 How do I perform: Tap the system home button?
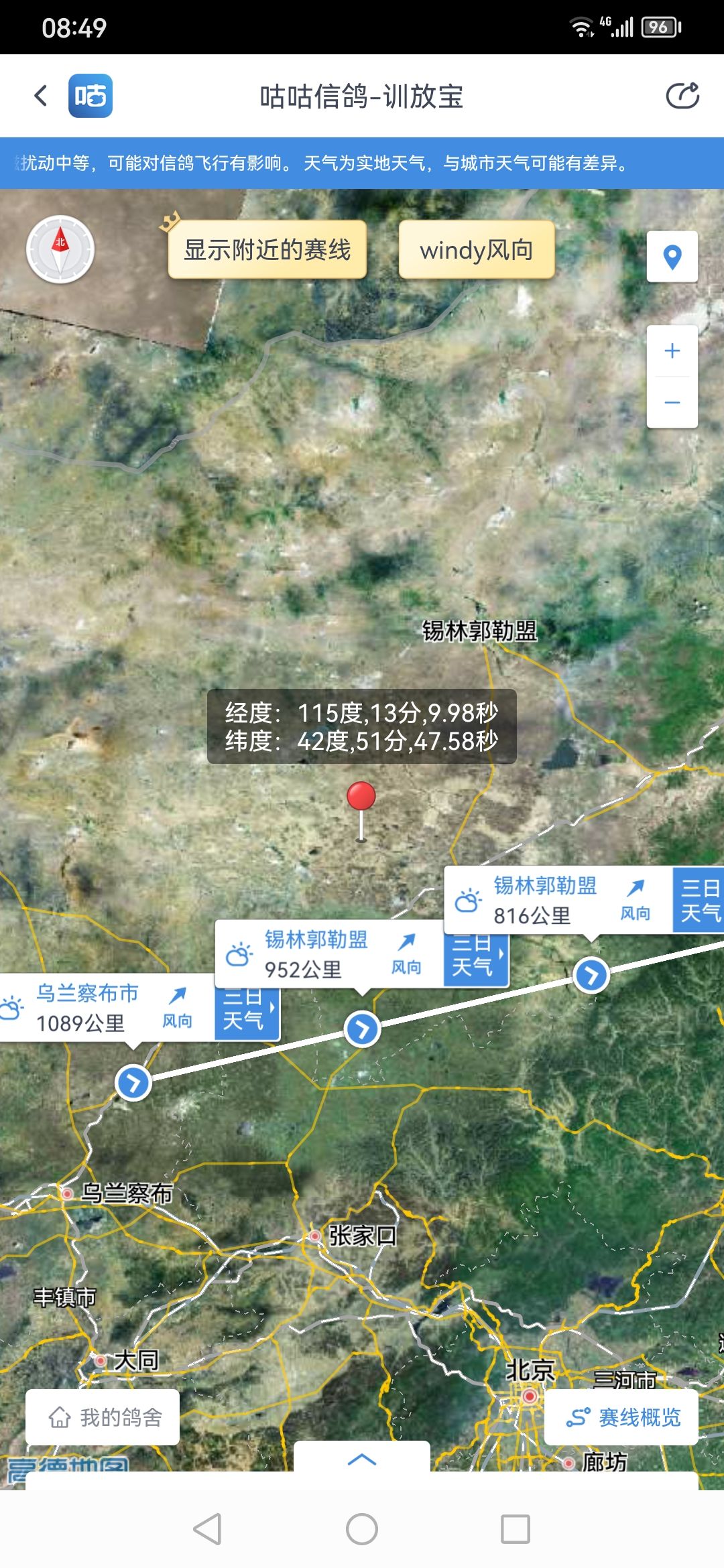pyautogui.click(x=362, y=1529)
